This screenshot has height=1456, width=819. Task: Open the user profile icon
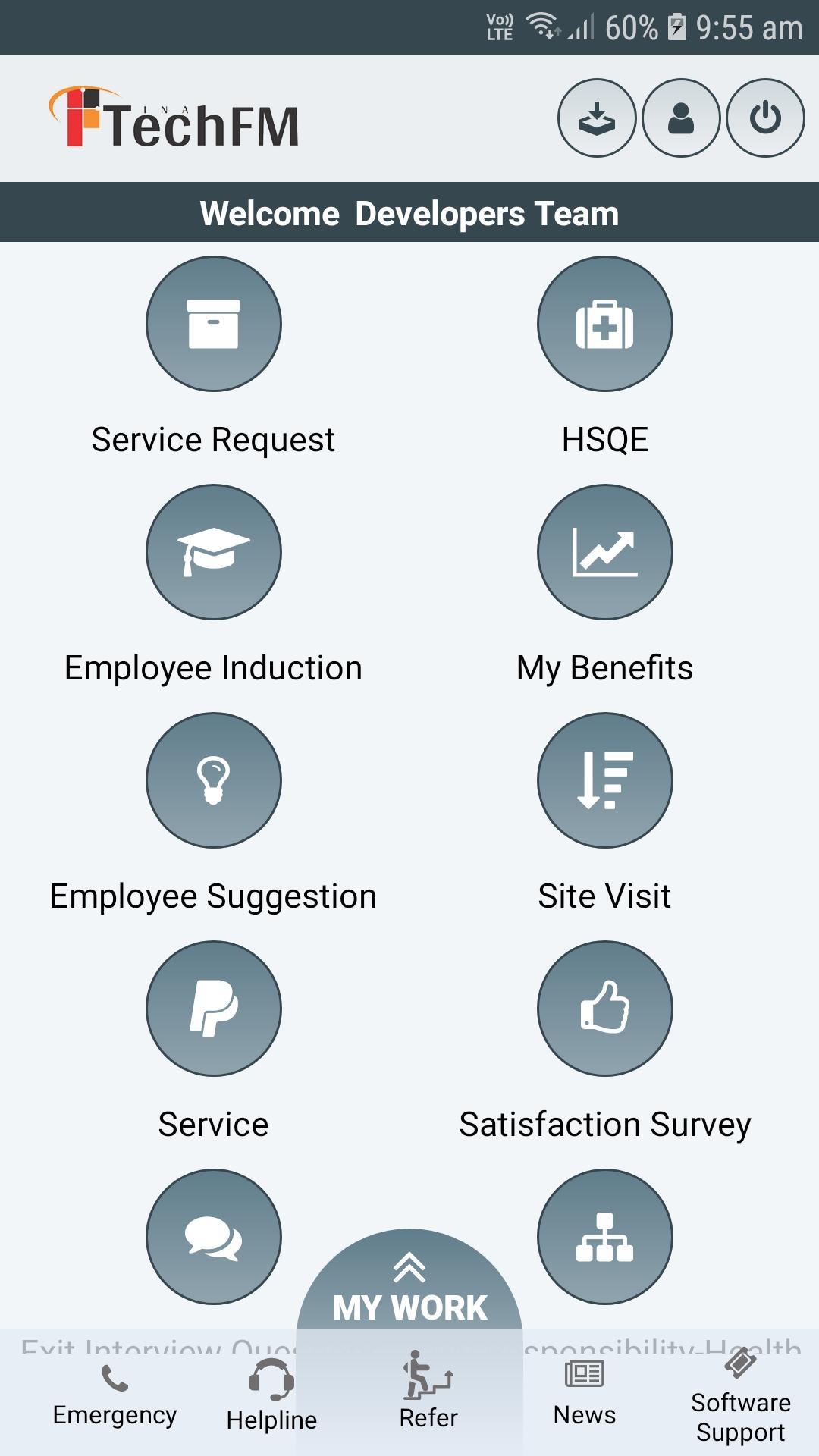(681, 118)
